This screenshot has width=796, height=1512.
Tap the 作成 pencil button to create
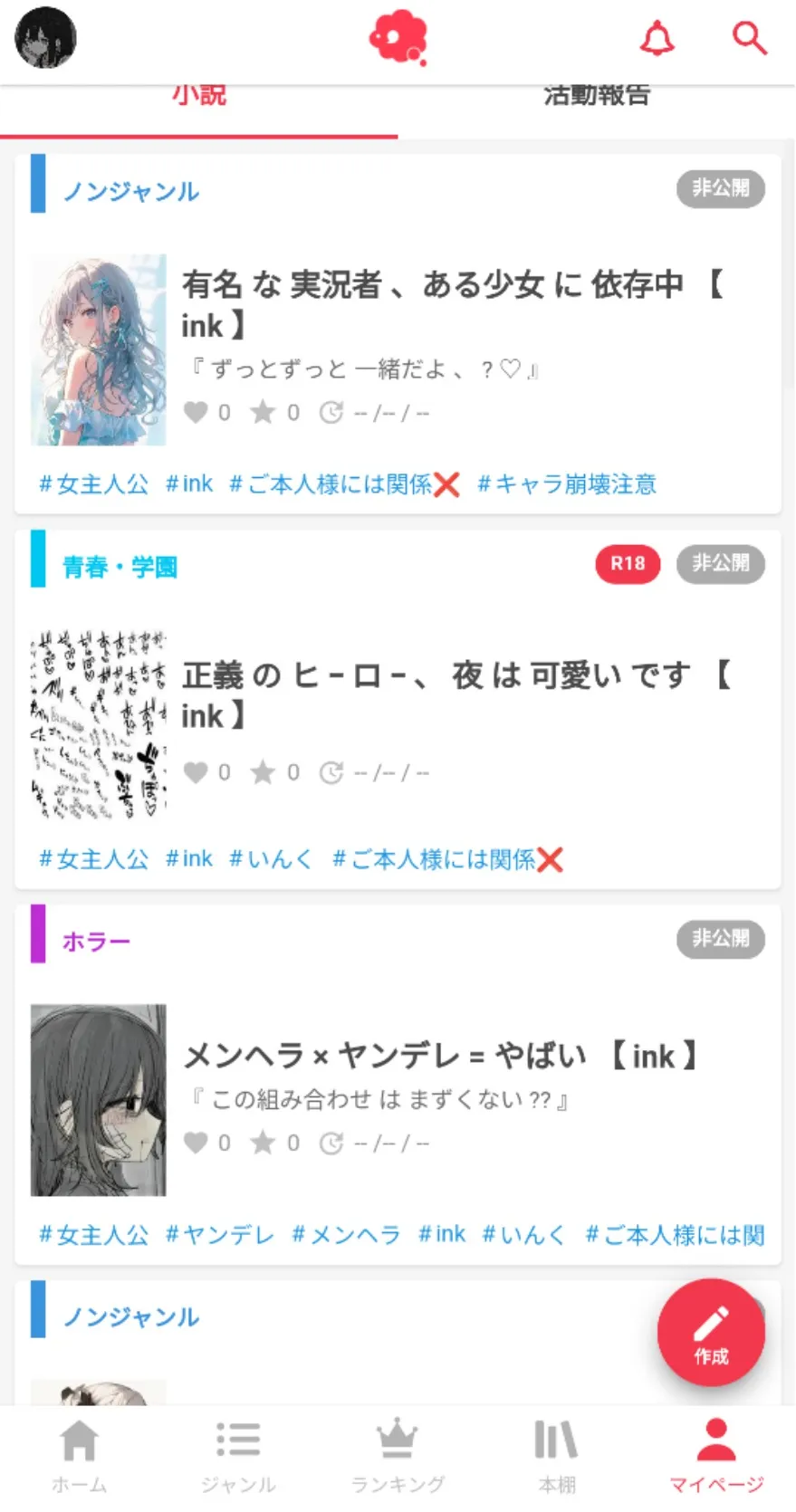(x=711, y=1335)
